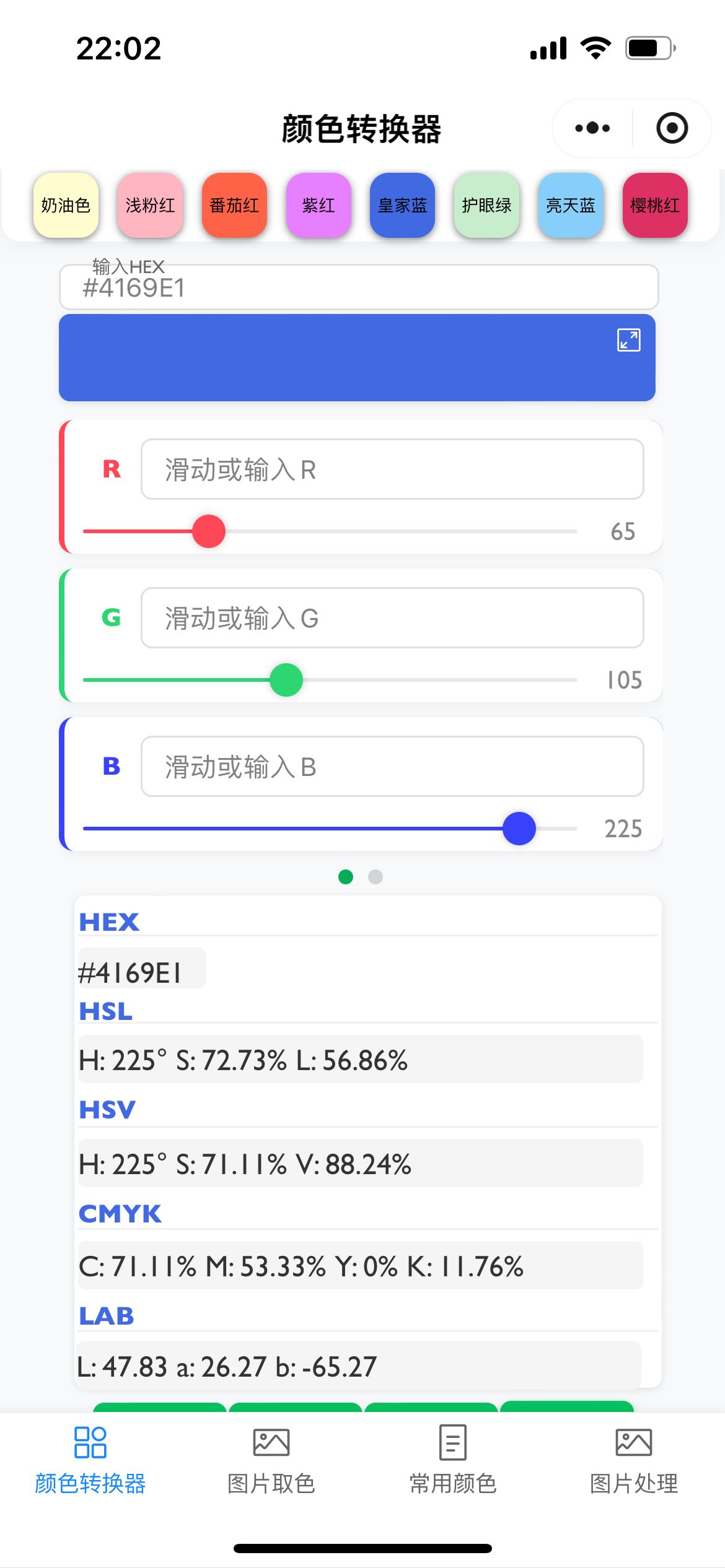Open the mini program more menu
The height and width of the screenshot is (1568, 725).
(592, 128)
